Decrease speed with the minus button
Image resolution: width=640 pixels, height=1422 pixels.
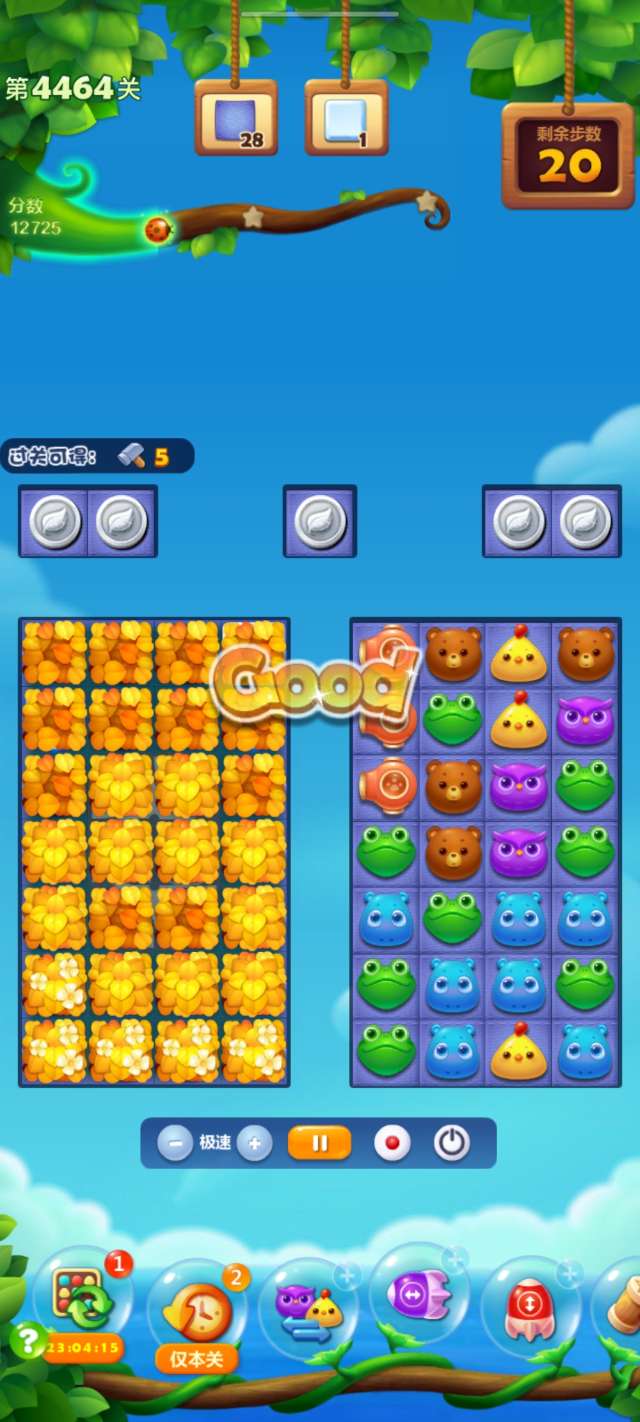[x=175, y=1143]
